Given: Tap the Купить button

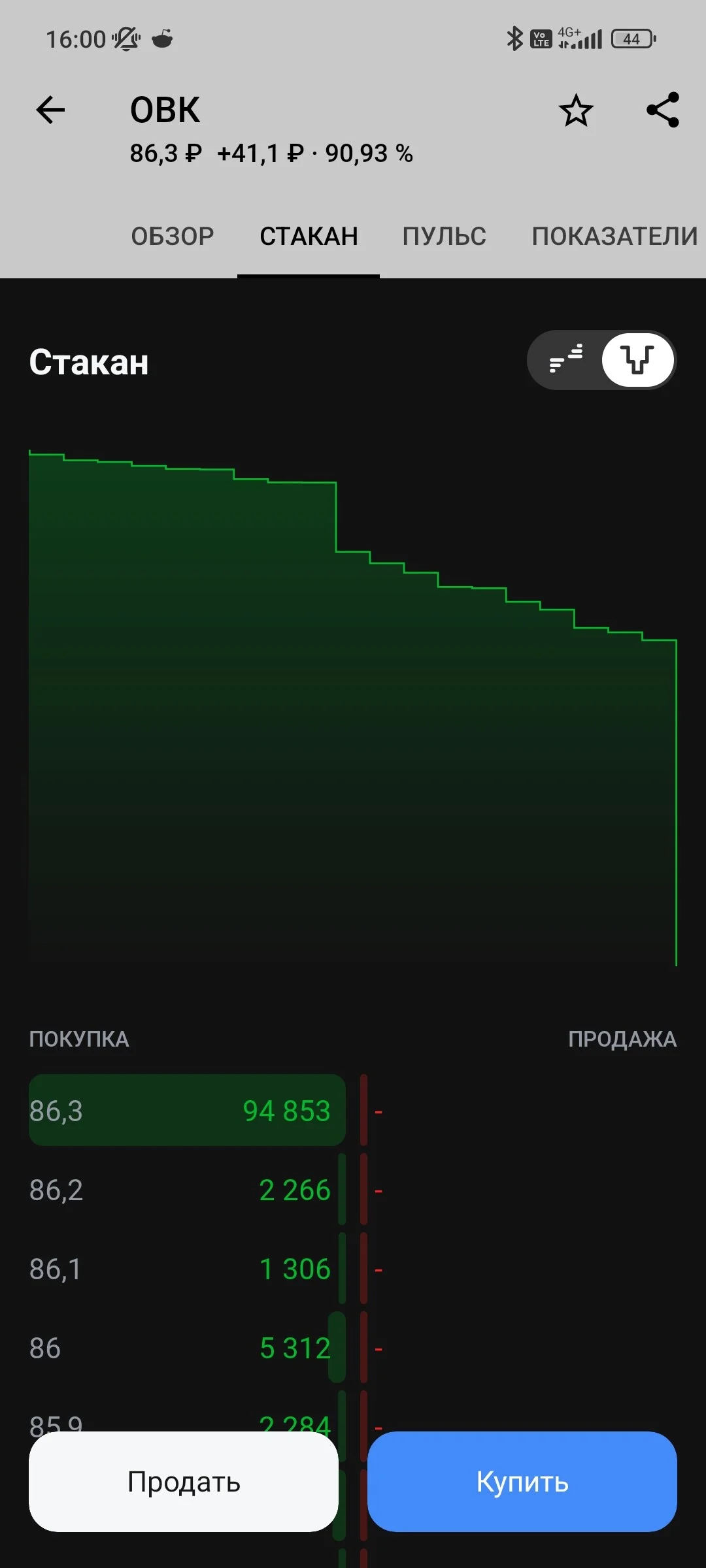Looking at the screenshot, I should [x=522, y=1482].
